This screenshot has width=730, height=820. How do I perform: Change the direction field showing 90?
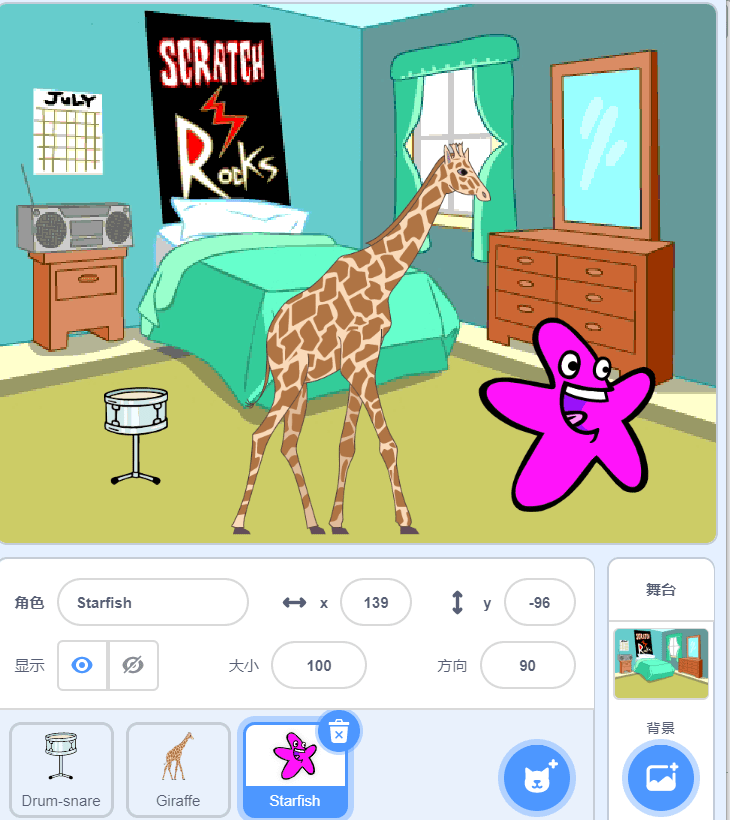pos(527,665)
